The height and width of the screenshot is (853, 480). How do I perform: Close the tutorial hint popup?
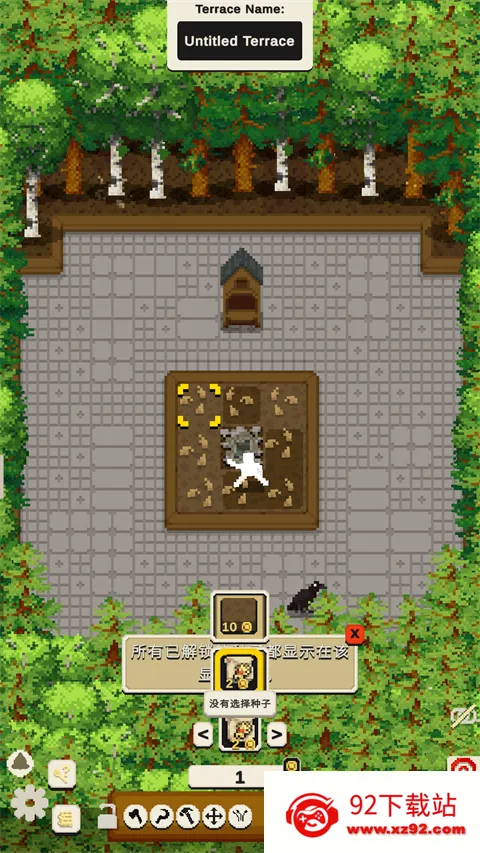(354, 634)
